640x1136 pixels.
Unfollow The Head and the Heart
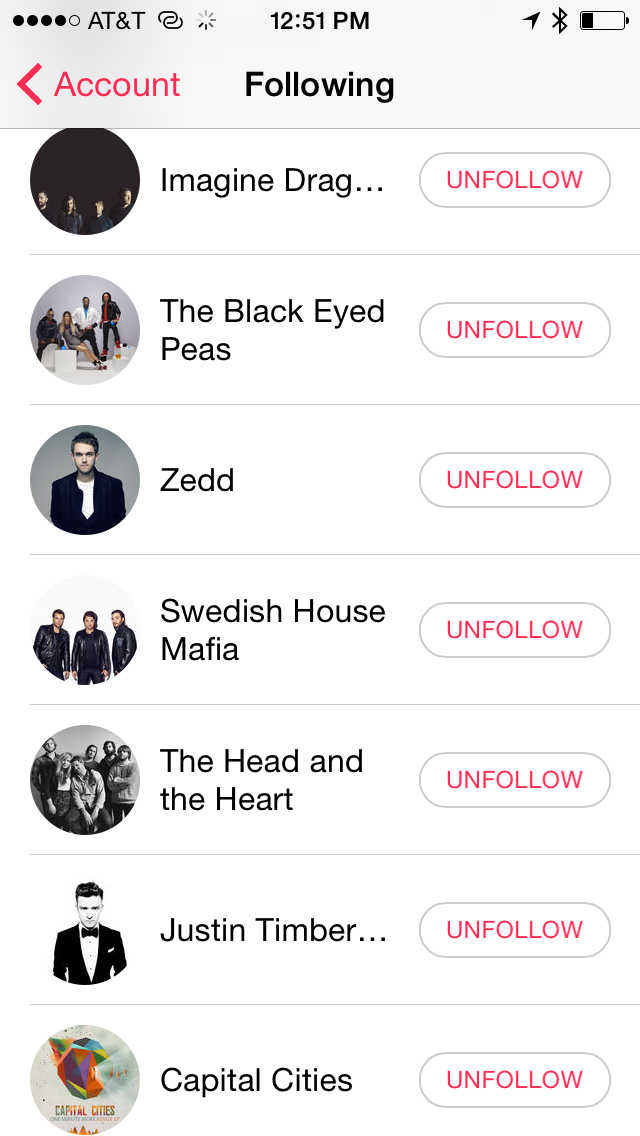pyautogui.click(x=514, y=780)
